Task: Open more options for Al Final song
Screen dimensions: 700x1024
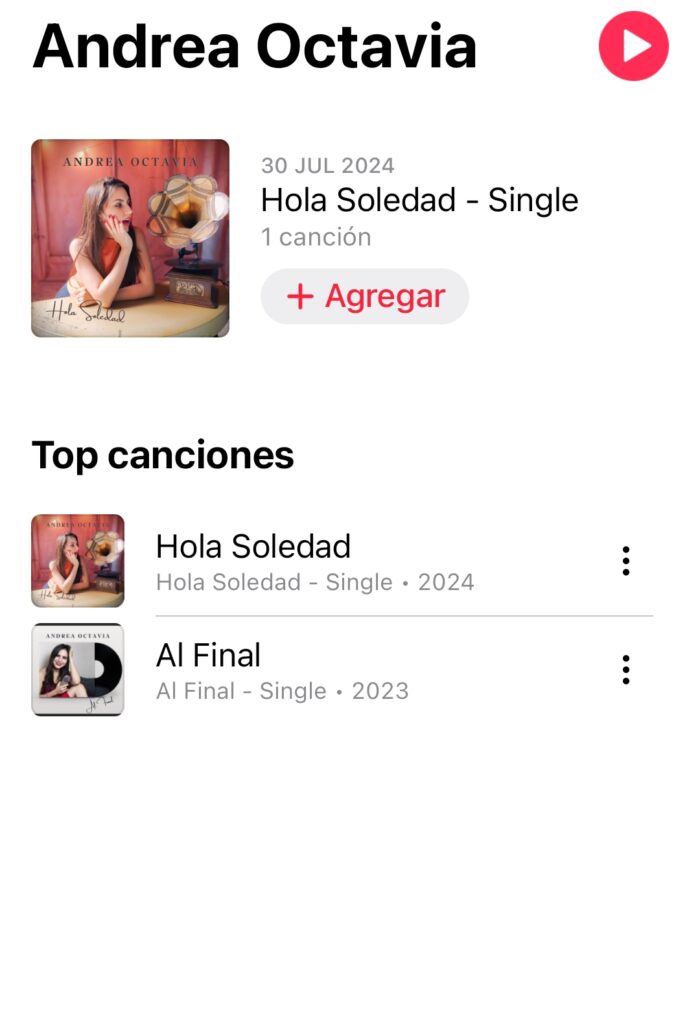Action: point(626,670)
